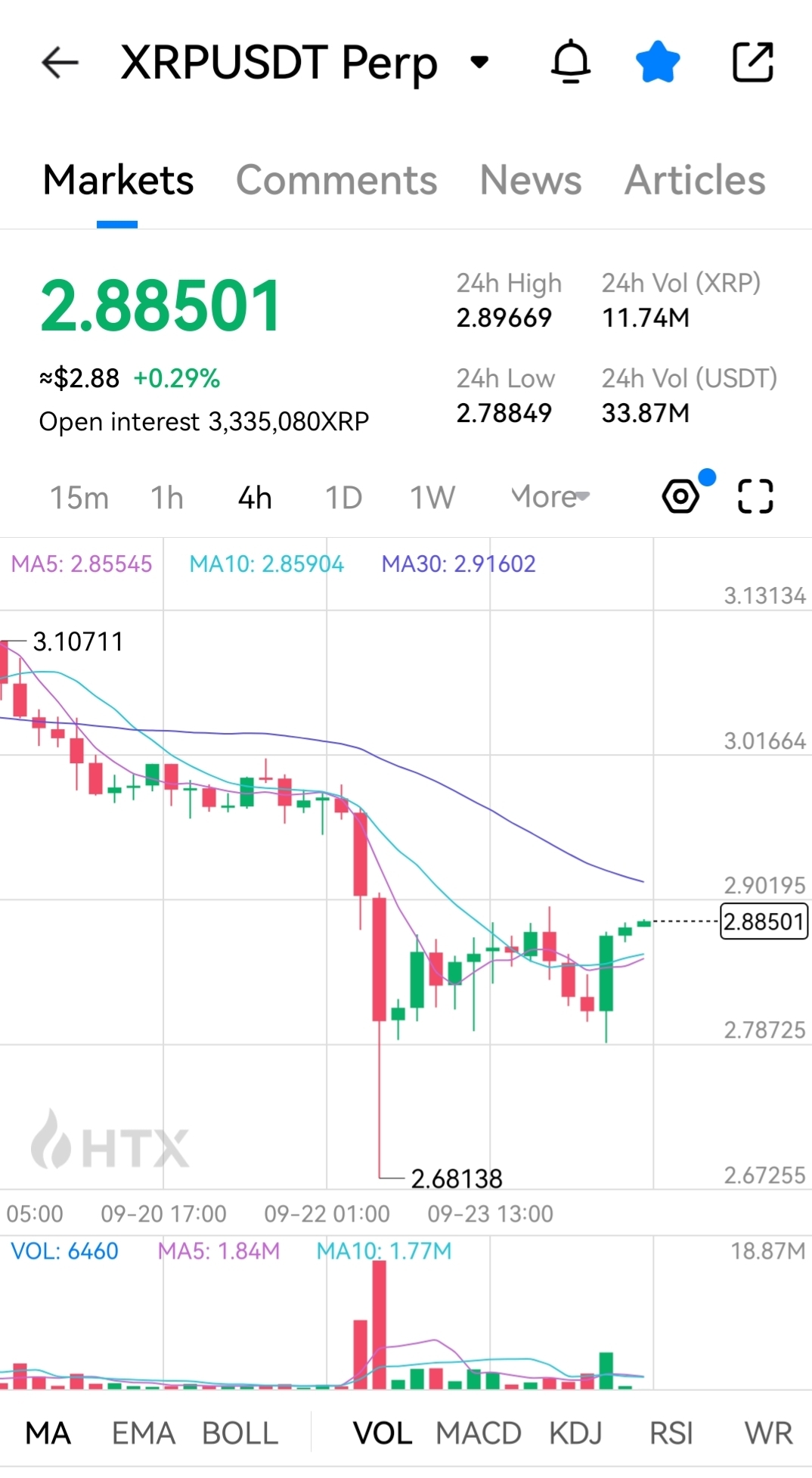Expand the More intervals dropdown
The width and height of the screenshot is (812, 1478).
click(x=550, y=497)
